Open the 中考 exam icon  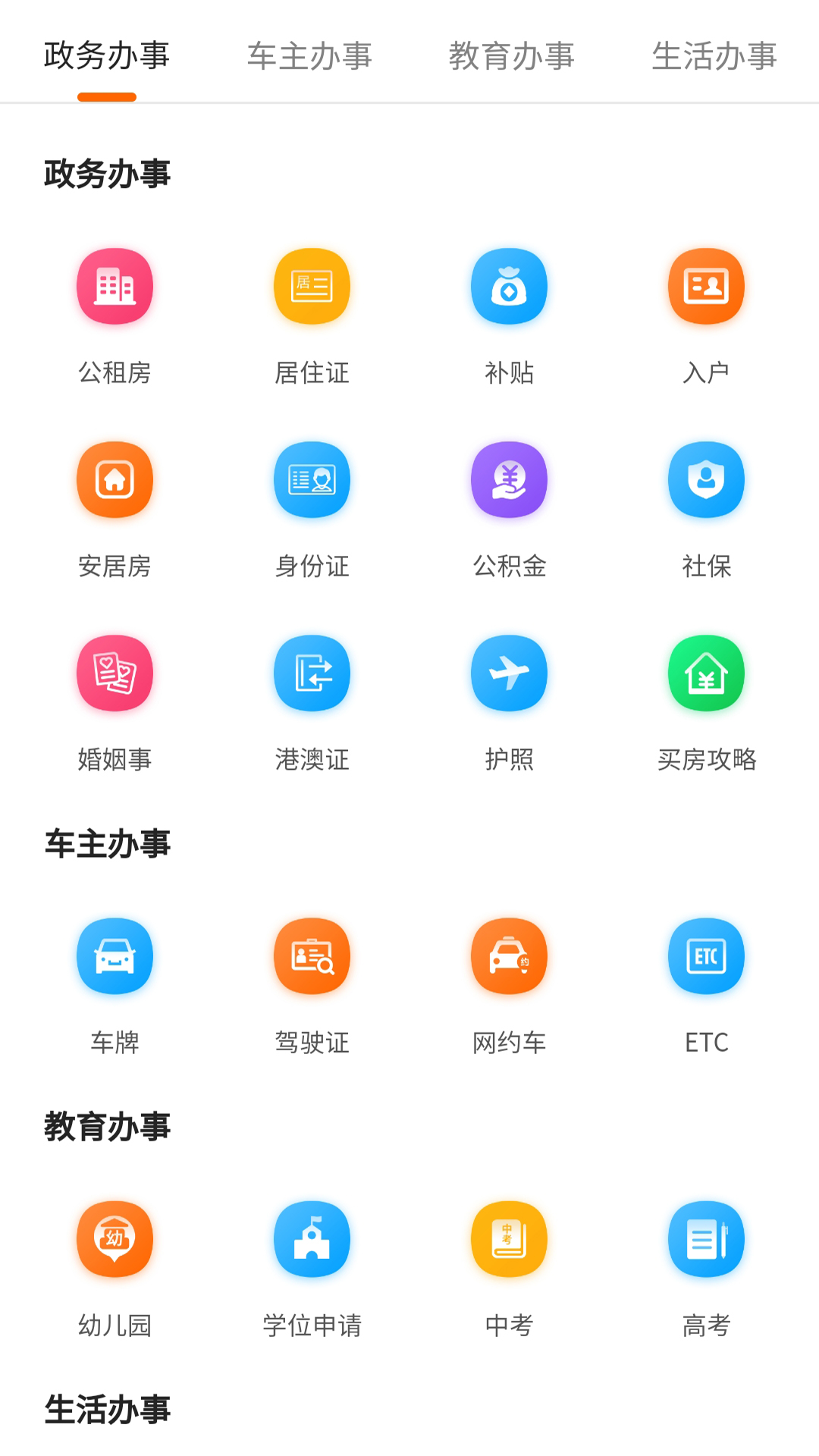(509, 1239)
